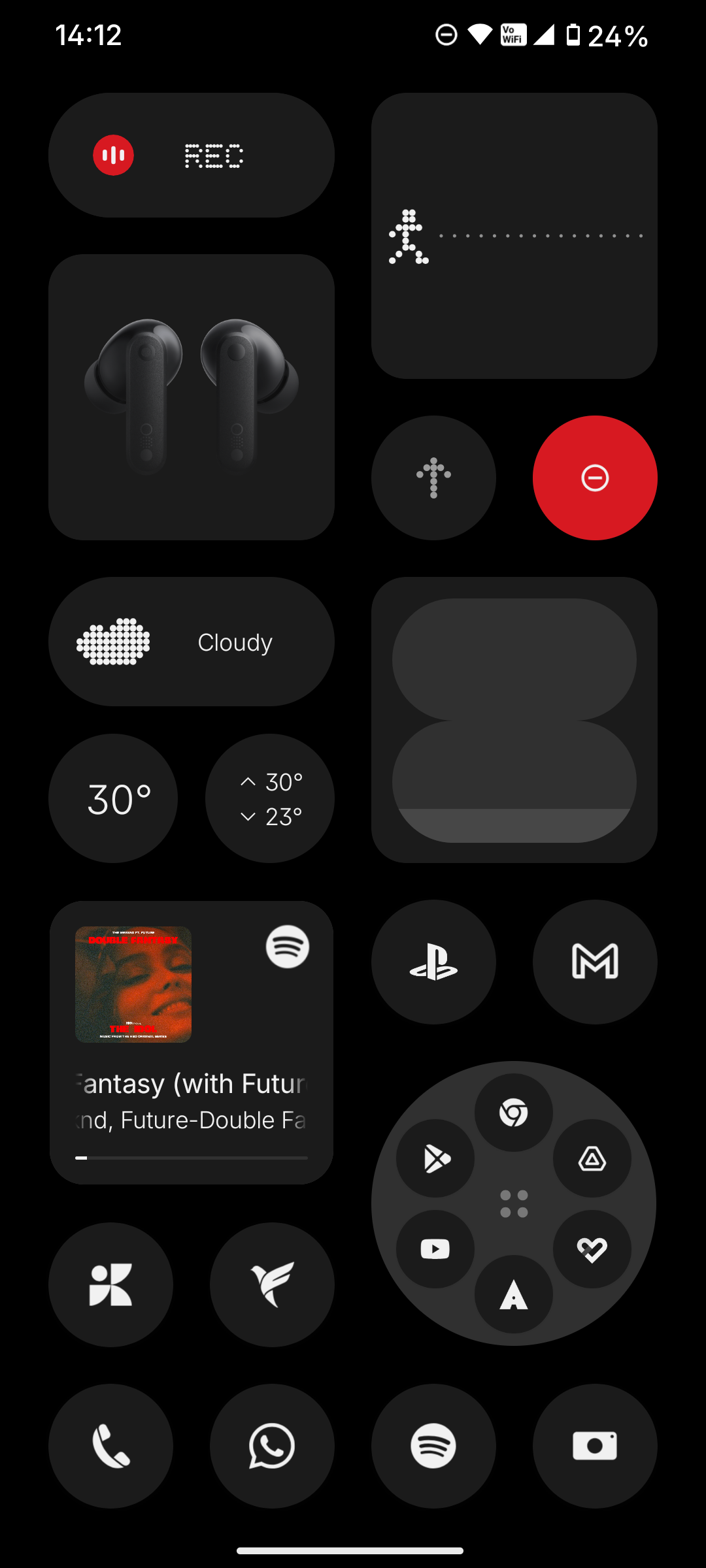The image size is (706, 1568).
Task: Expand the circular app folder
Action: click(x=514, y=1203)
